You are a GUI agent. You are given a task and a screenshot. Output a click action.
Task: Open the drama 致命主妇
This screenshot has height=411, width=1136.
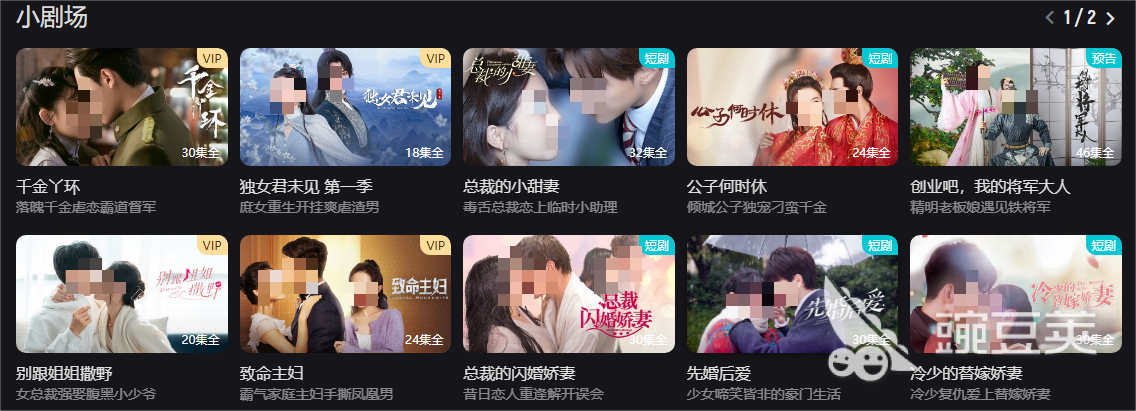click(x=345, y=294)
